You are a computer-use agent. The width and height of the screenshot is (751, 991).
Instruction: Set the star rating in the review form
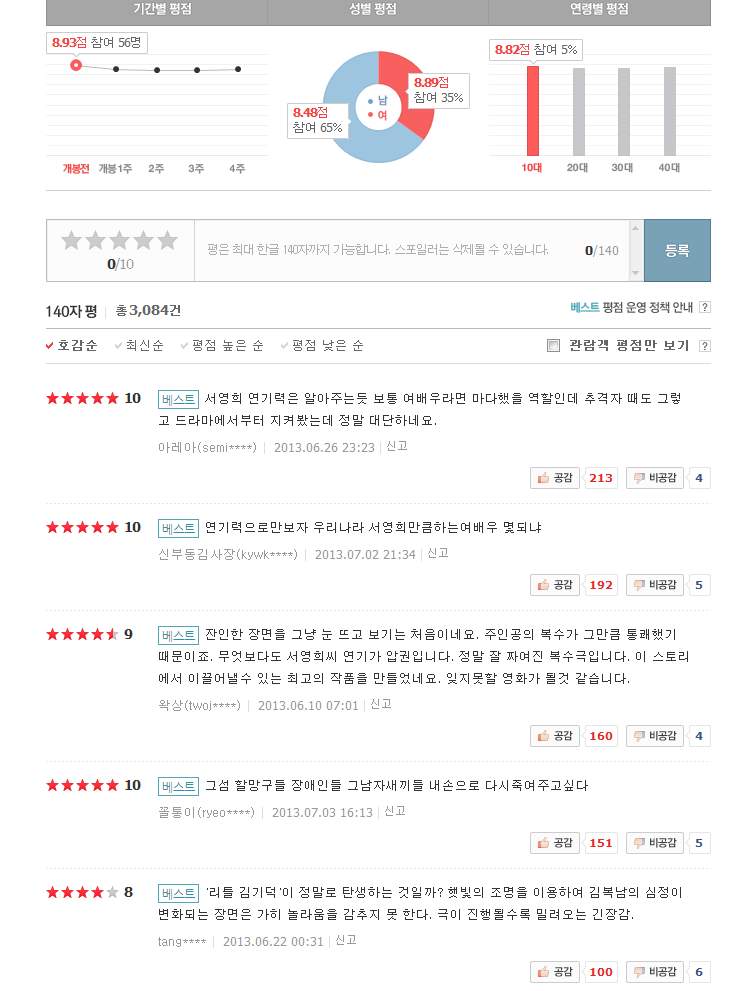(x=119, y=241)
